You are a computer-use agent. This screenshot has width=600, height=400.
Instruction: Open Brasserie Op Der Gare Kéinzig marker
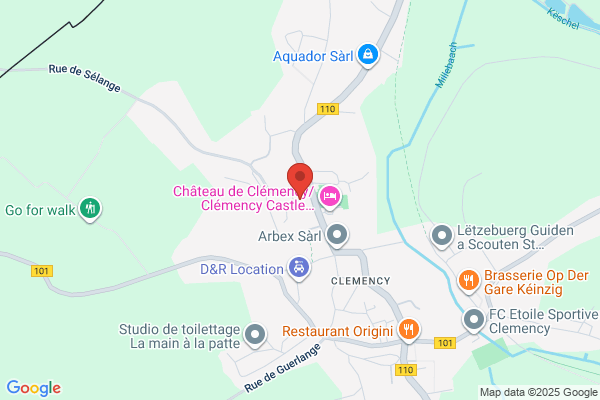[x=468, y=281]
